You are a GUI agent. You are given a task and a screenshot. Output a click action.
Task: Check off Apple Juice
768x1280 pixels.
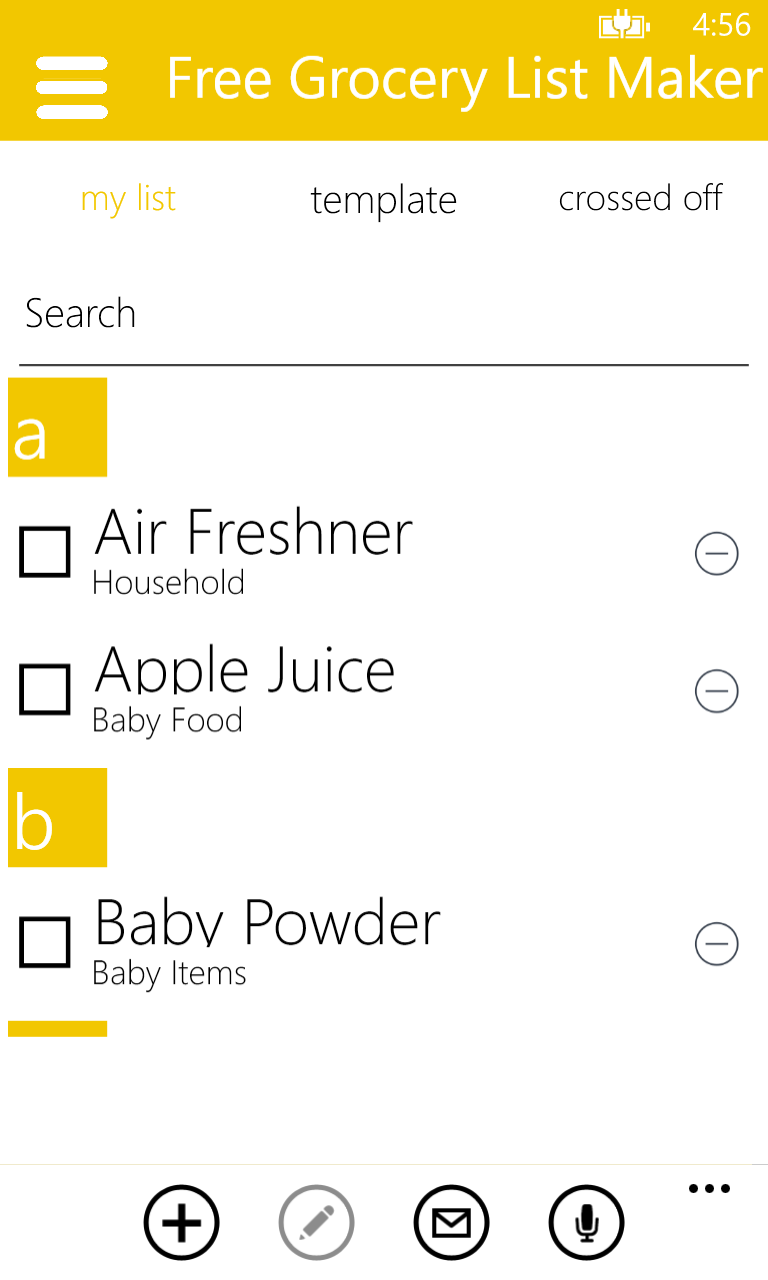tap(45, 689)
